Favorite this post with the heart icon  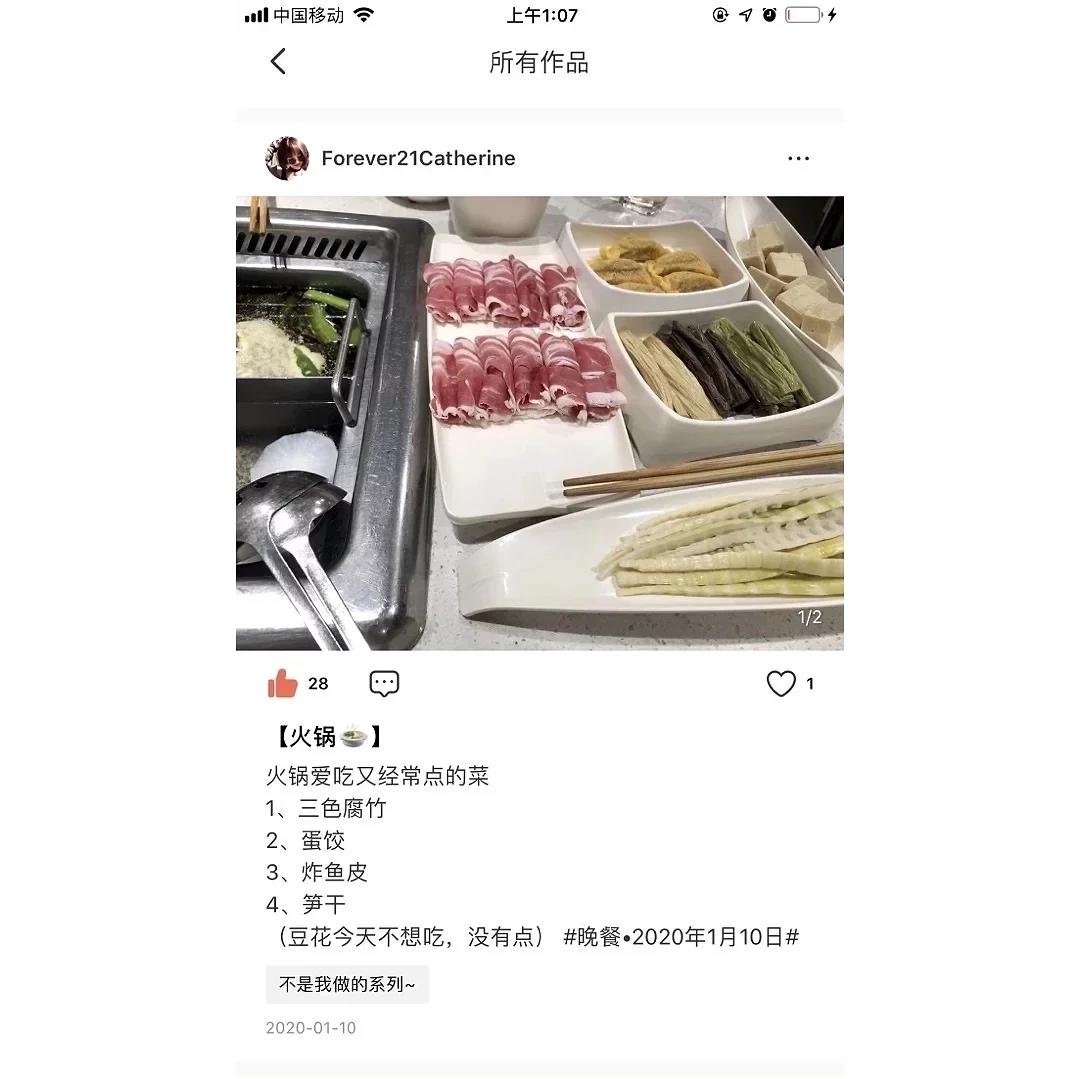780,684
